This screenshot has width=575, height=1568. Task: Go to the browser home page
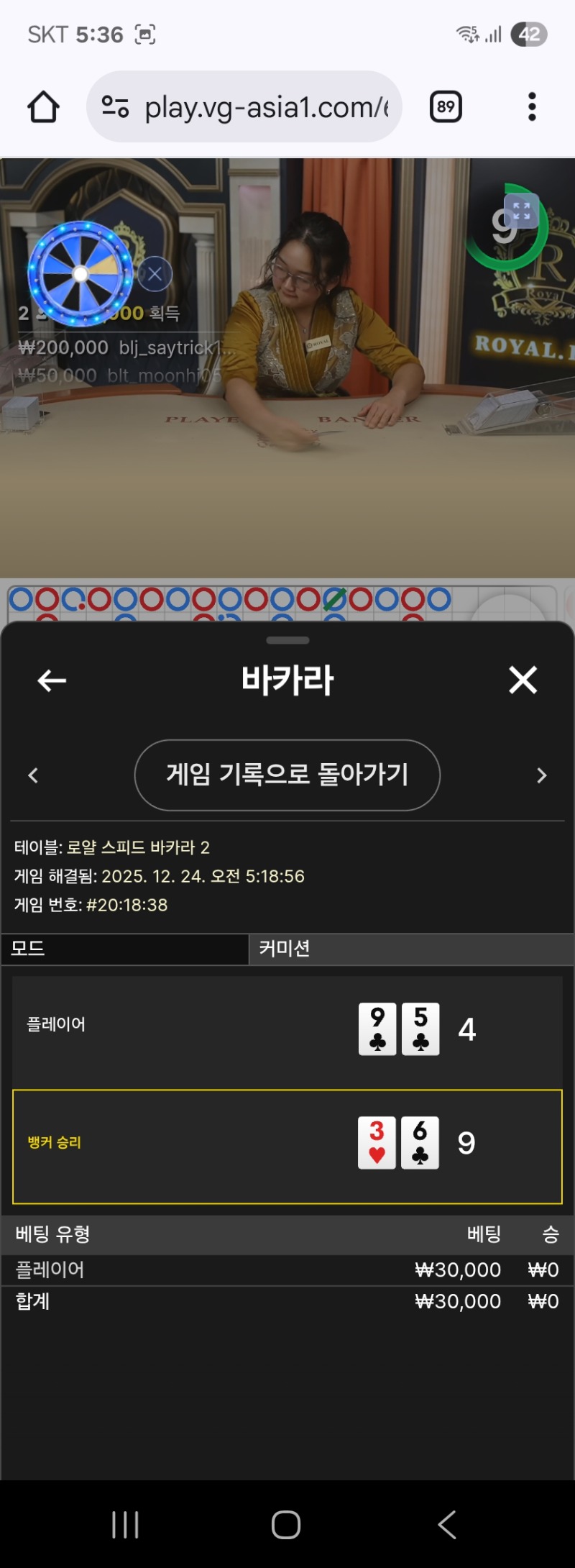pyautogui.click(x=43, y=107)
